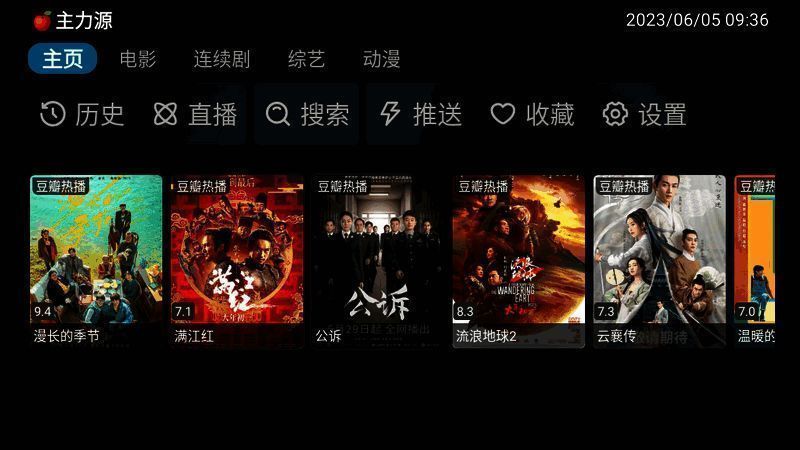
Task: View 收藏 favorites
Action: coord(532,114)
